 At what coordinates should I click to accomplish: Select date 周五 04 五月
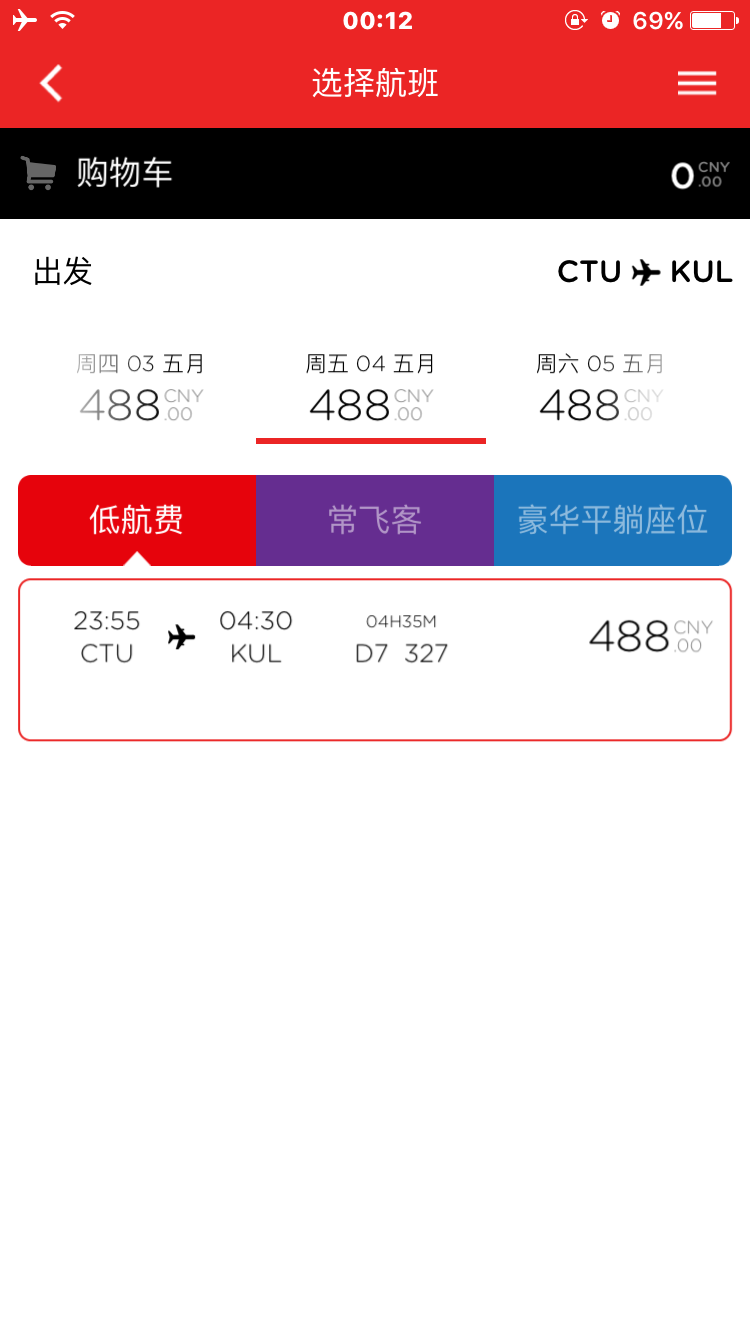[371, 390]
